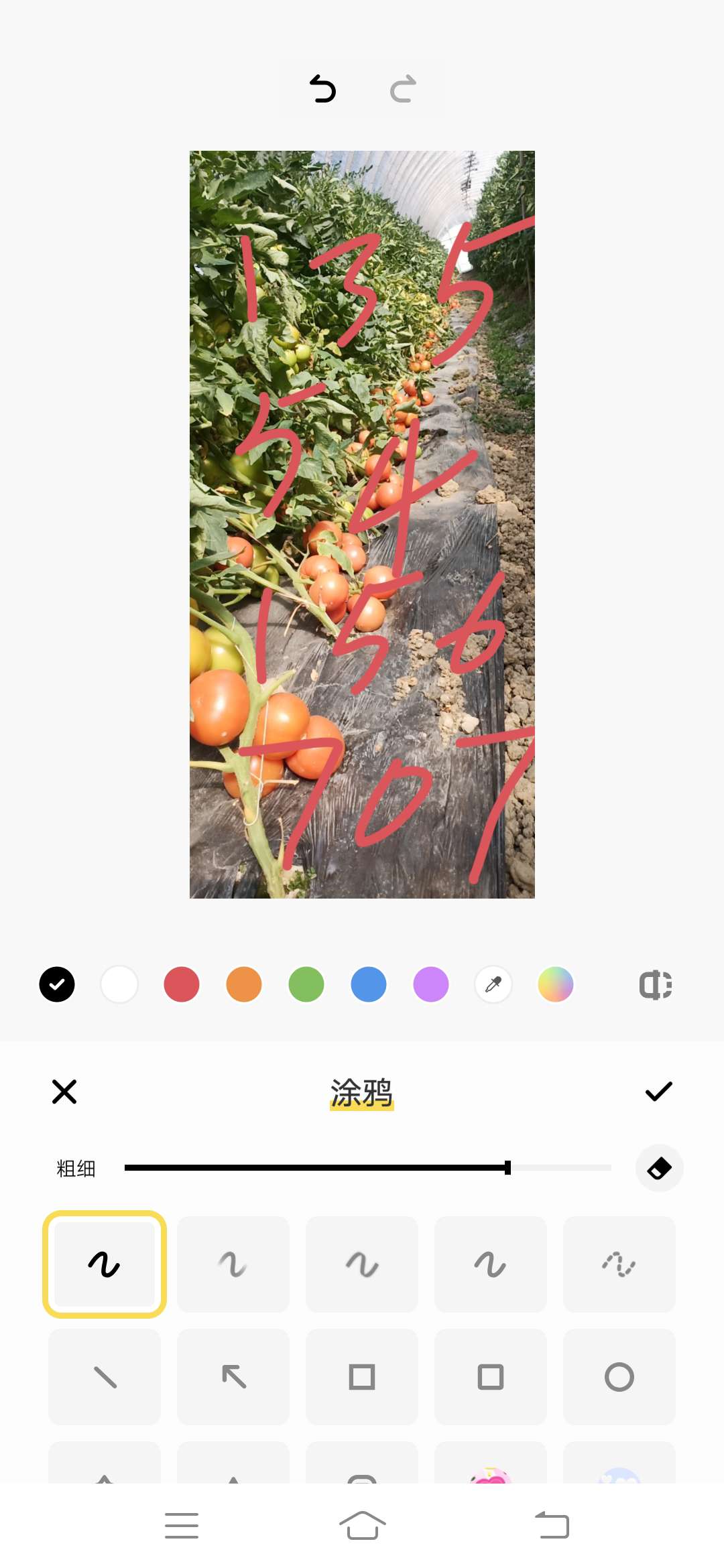Select the green color swatch

click(x=306, y=984)
